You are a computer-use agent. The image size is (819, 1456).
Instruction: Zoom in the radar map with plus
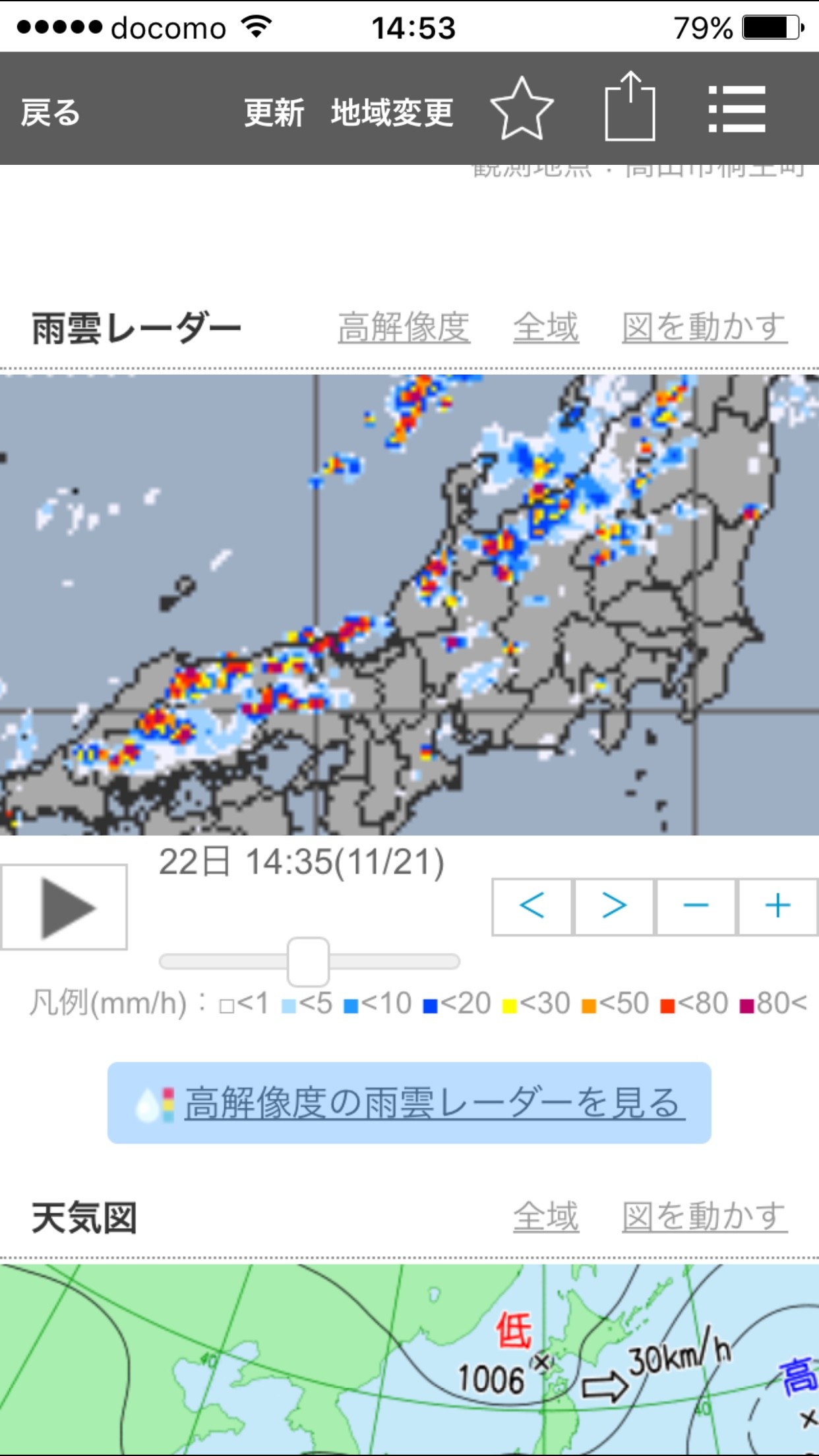coord(777,906)
